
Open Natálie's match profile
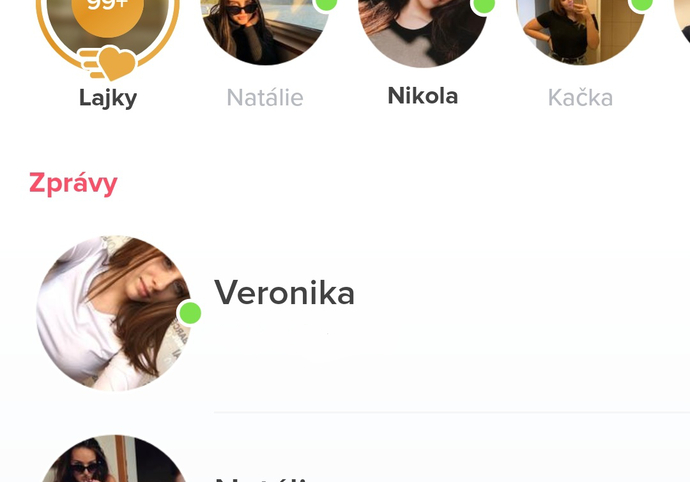[x=265, y=30]
